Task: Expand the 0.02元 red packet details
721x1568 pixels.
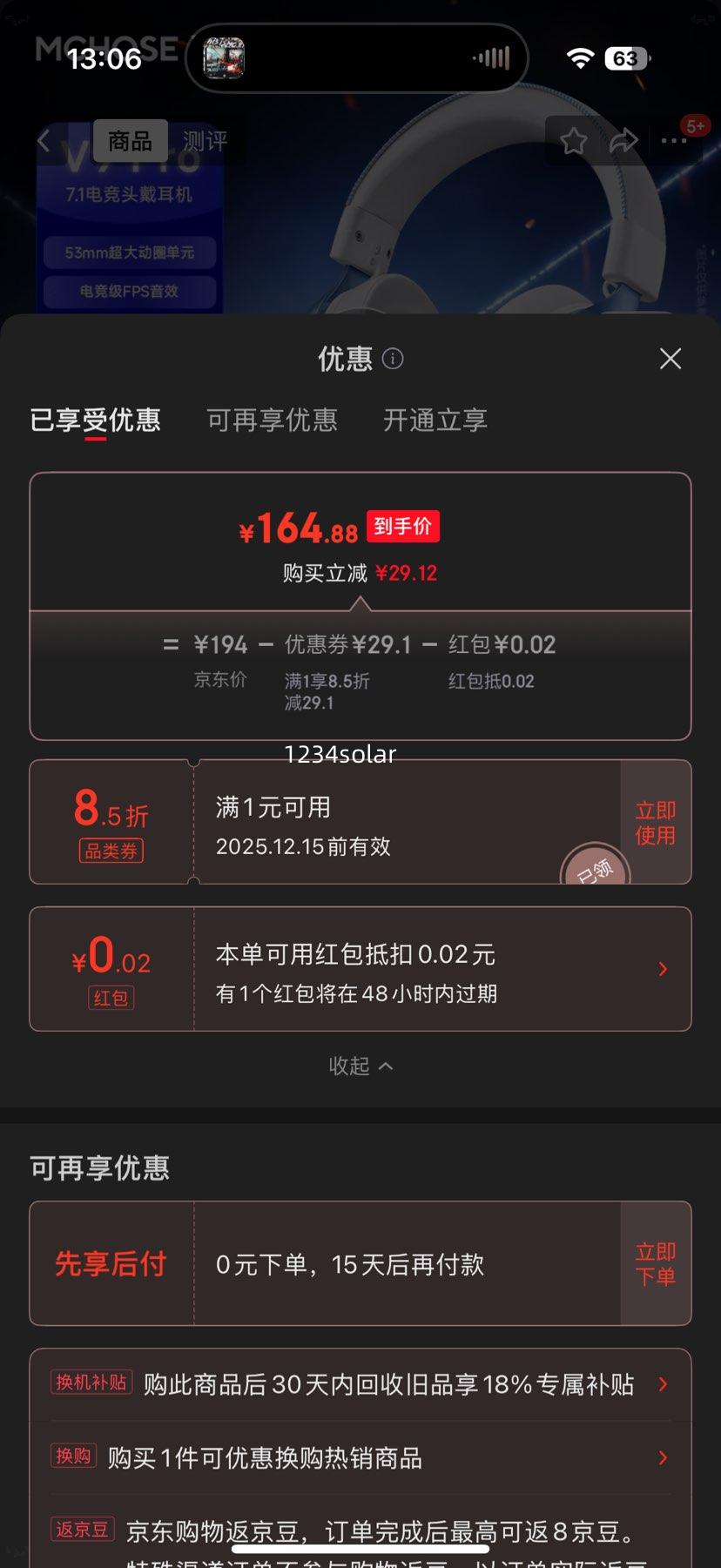Action: coord(662,967)
